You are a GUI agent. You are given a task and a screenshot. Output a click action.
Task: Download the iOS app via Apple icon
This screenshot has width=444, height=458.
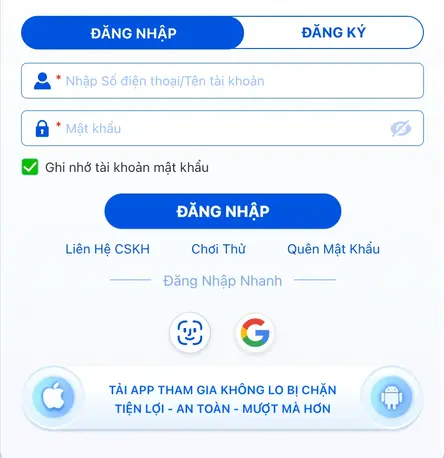[53, 397]
